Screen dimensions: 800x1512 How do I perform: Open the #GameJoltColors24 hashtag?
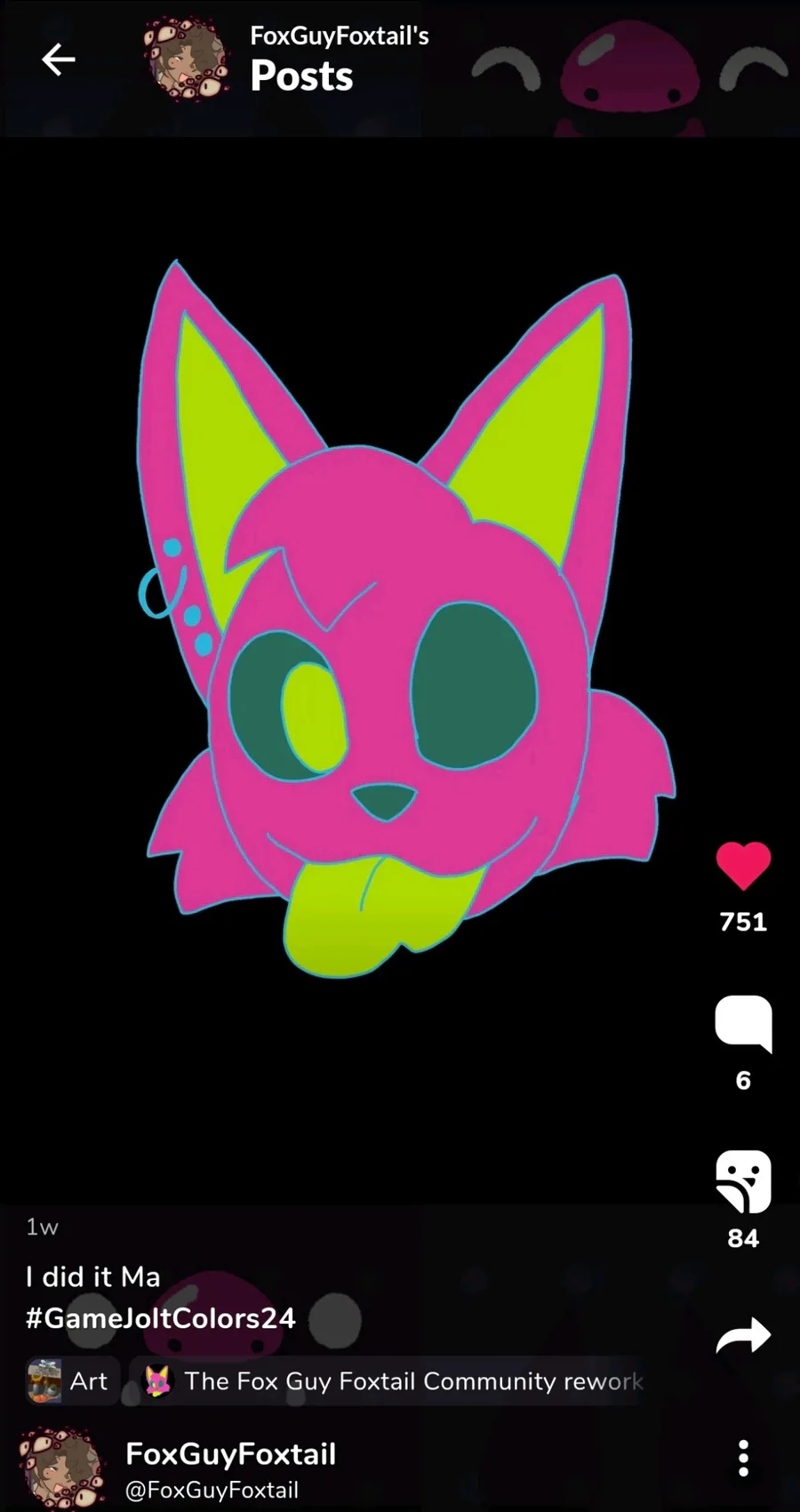tap(161, 1317)
